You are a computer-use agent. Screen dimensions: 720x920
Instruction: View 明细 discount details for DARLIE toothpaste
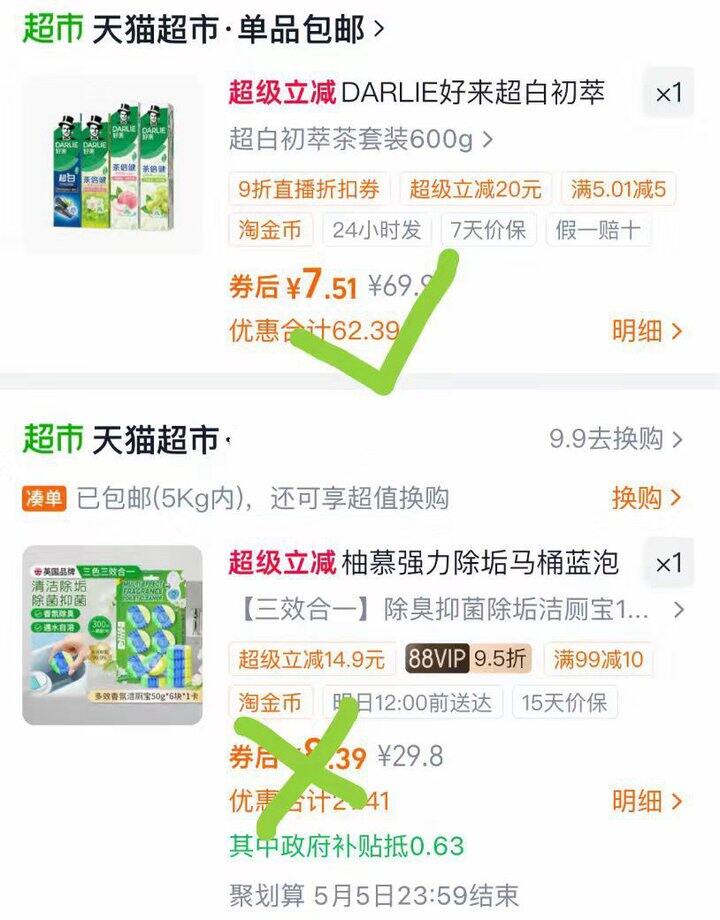pos(647,331)
